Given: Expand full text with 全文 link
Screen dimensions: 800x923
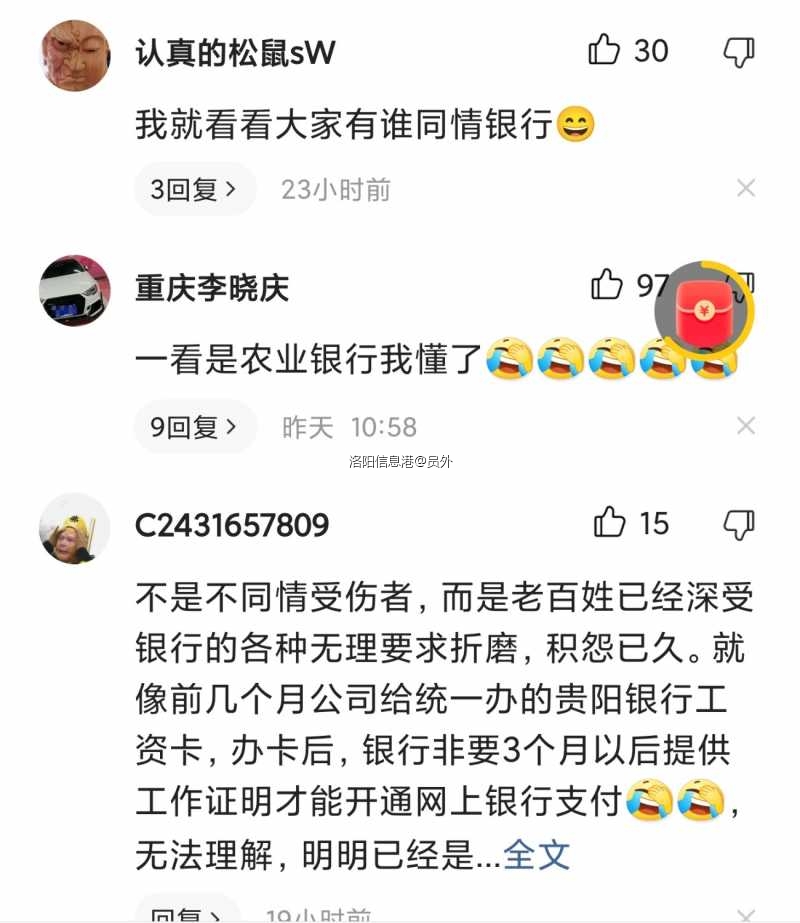Looking at the screenshot, I should pos(536,854).
